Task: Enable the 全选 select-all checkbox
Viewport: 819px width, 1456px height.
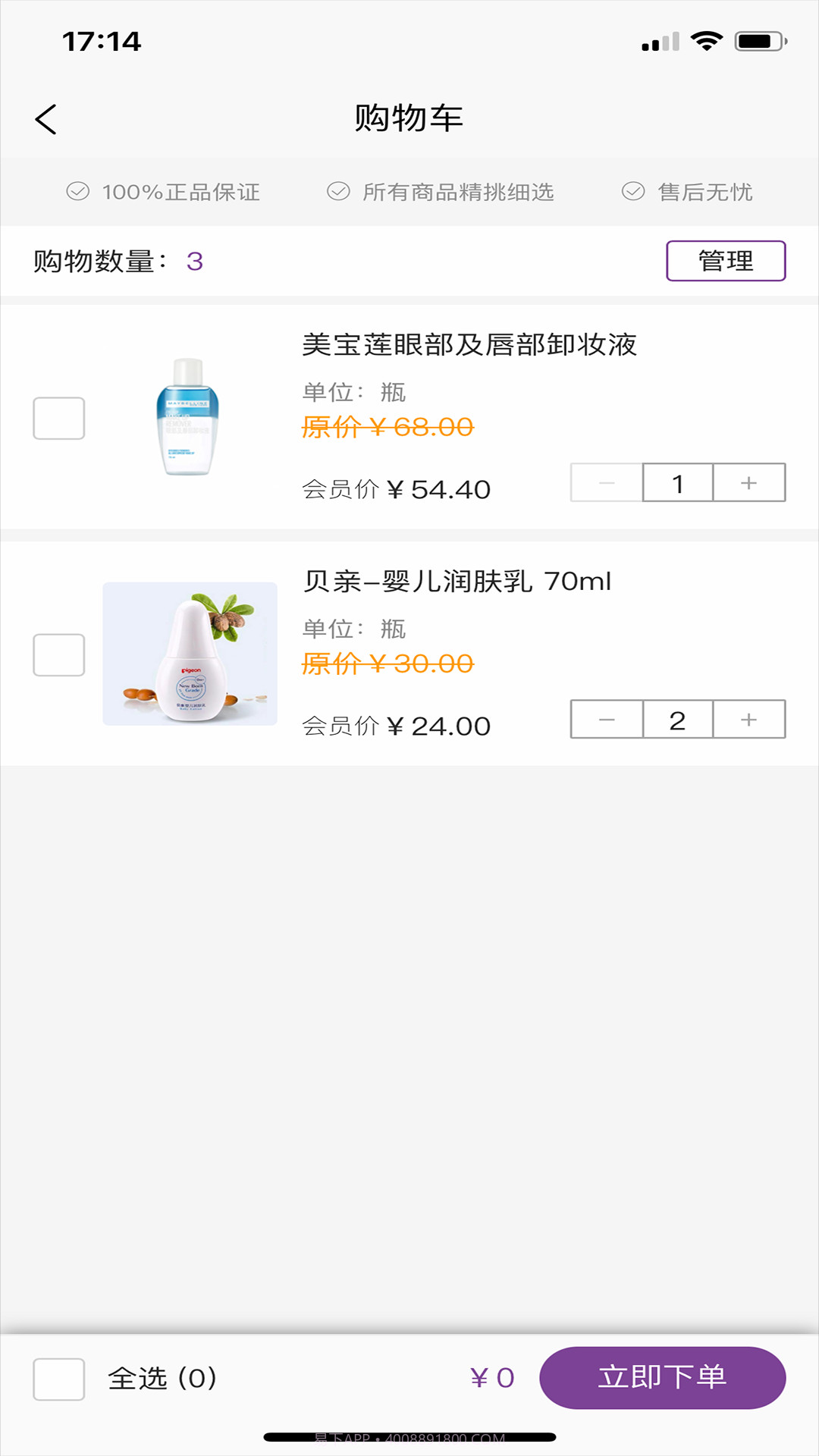Action: 58,1380
